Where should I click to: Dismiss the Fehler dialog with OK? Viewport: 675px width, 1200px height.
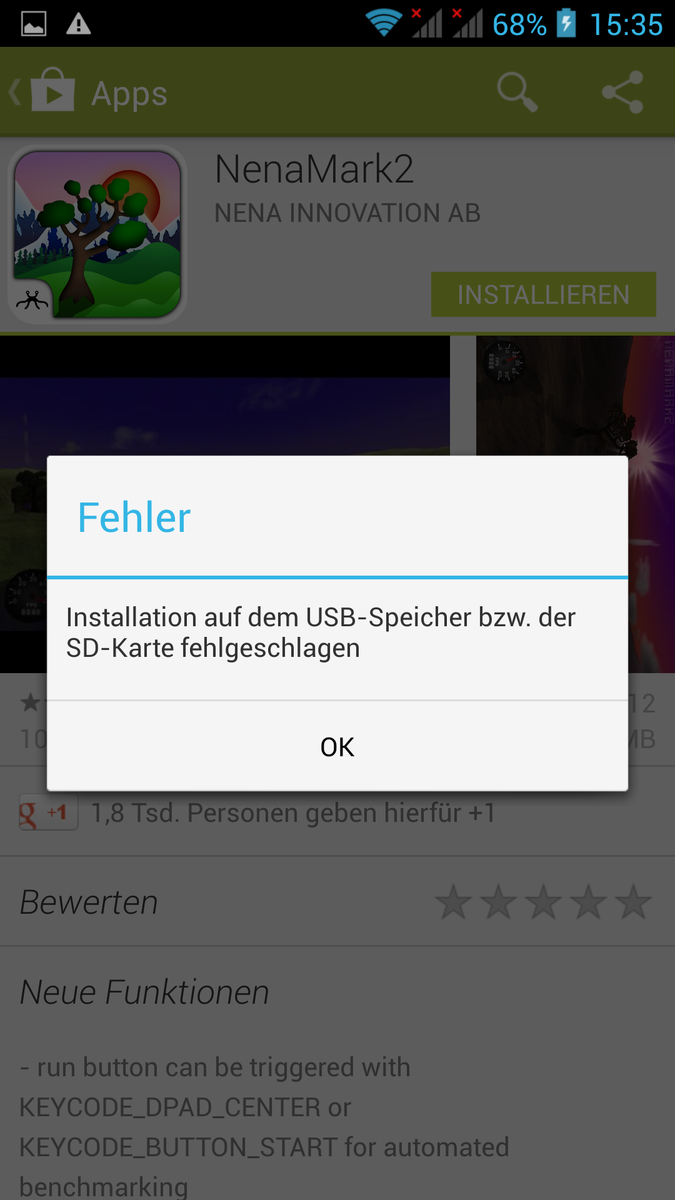point(337,747)
